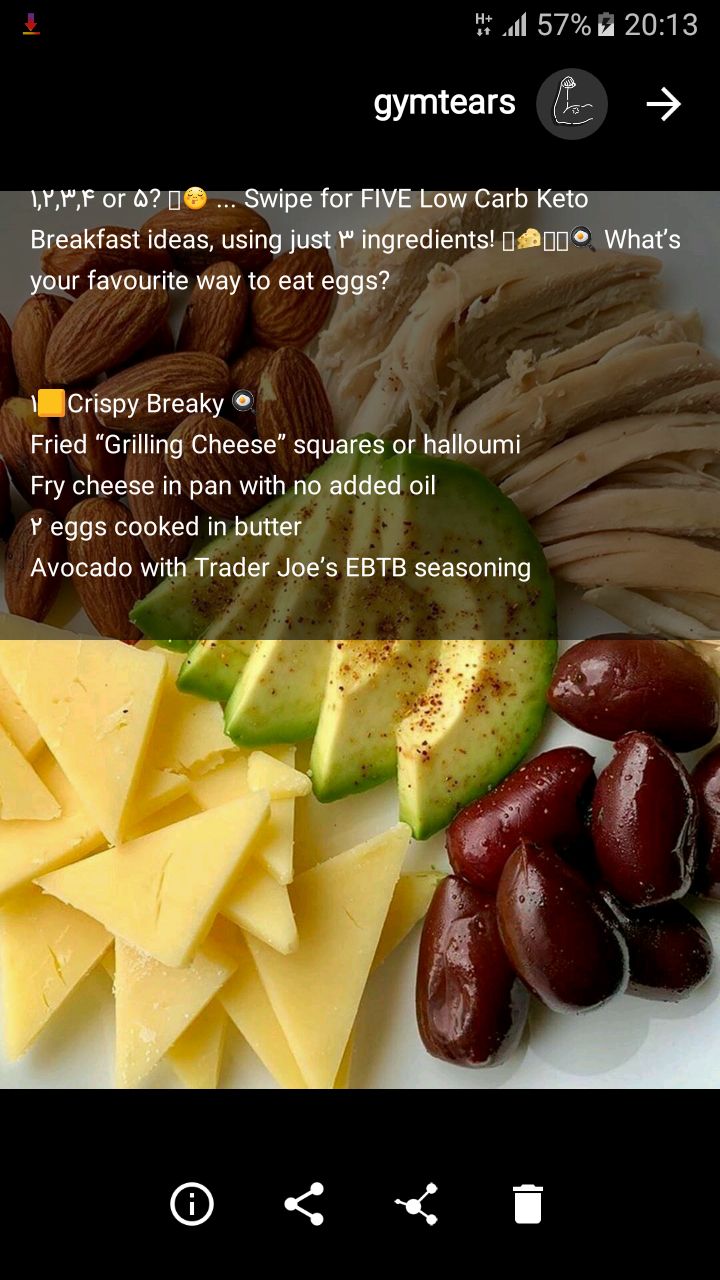Open the info details icon
The width and height of the screenshot is (720, 1280).
(192, 1203)
